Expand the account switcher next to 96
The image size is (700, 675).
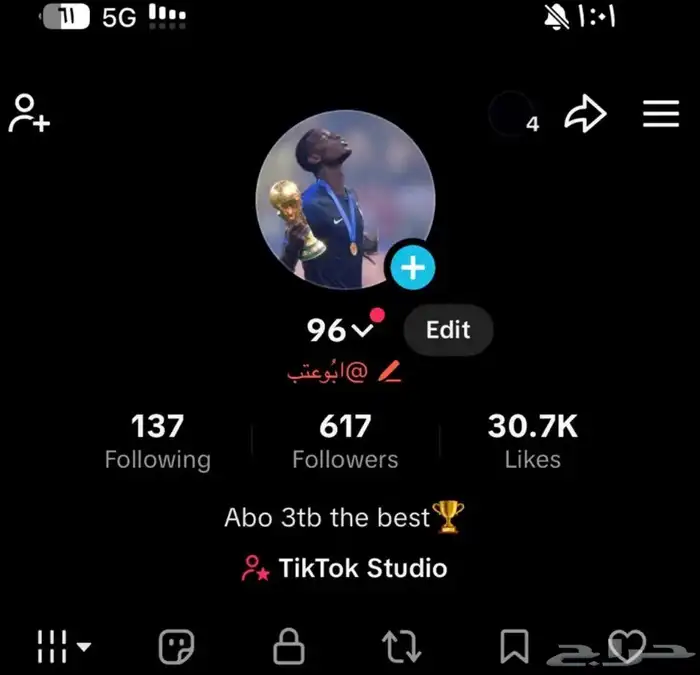[x=362, y=330]
